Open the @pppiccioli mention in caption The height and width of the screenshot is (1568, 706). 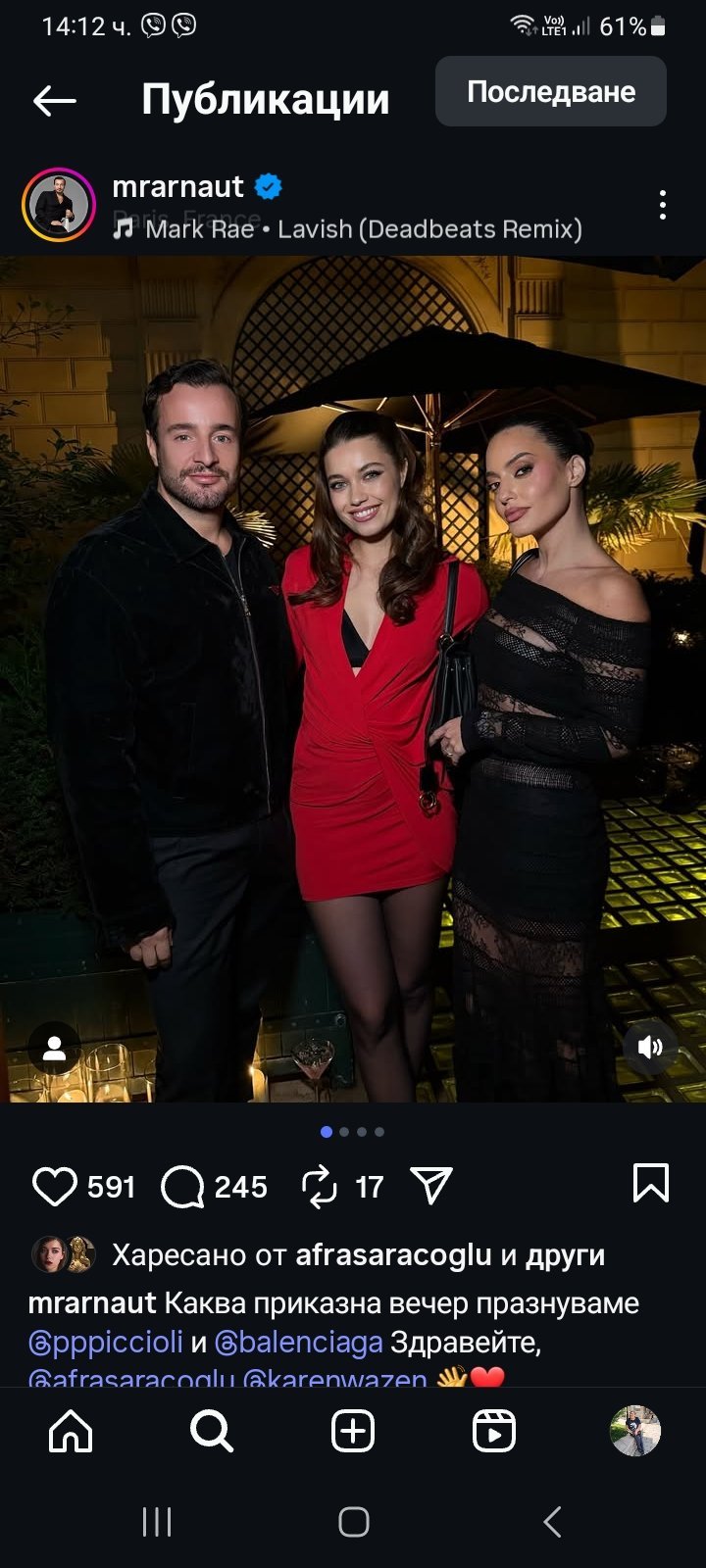106,1342
